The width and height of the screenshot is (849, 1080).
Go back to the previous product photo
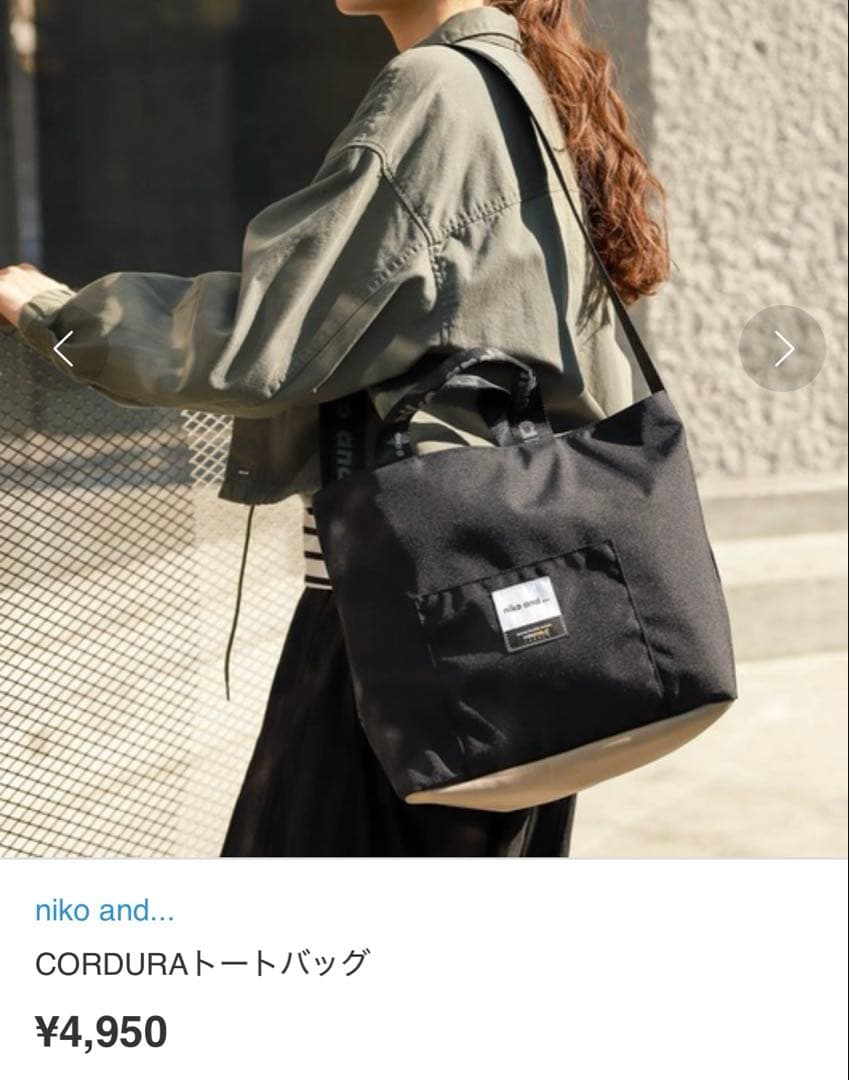point(63,349)
